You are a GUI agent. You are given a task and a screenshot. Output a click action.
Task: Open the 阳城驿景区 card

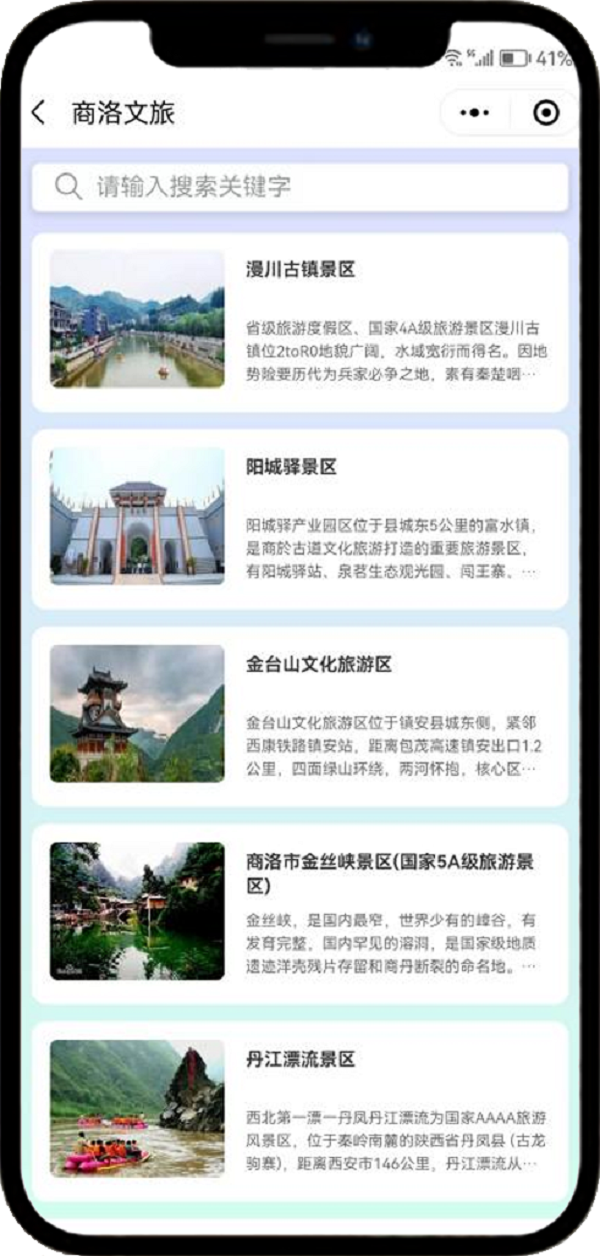[x=300, y=519]
